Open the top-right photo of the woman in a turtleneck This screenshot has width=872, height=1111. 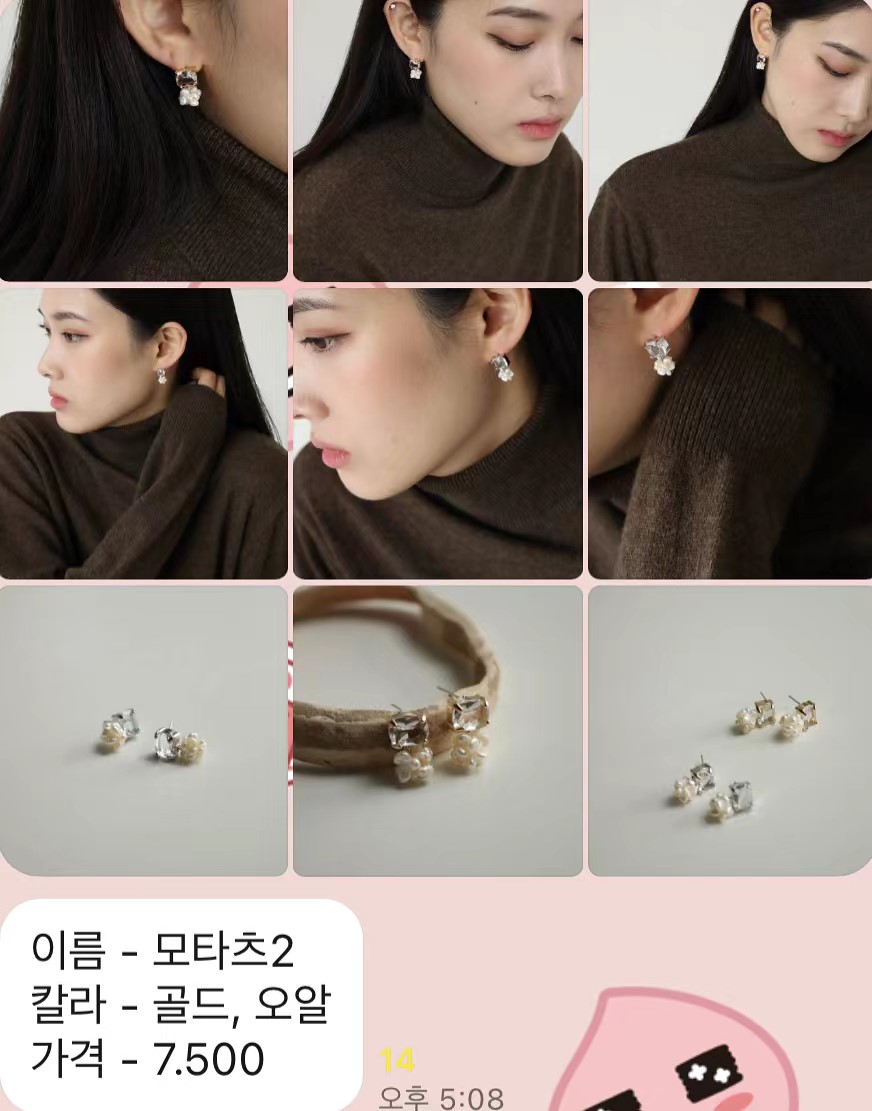(730, 140)
